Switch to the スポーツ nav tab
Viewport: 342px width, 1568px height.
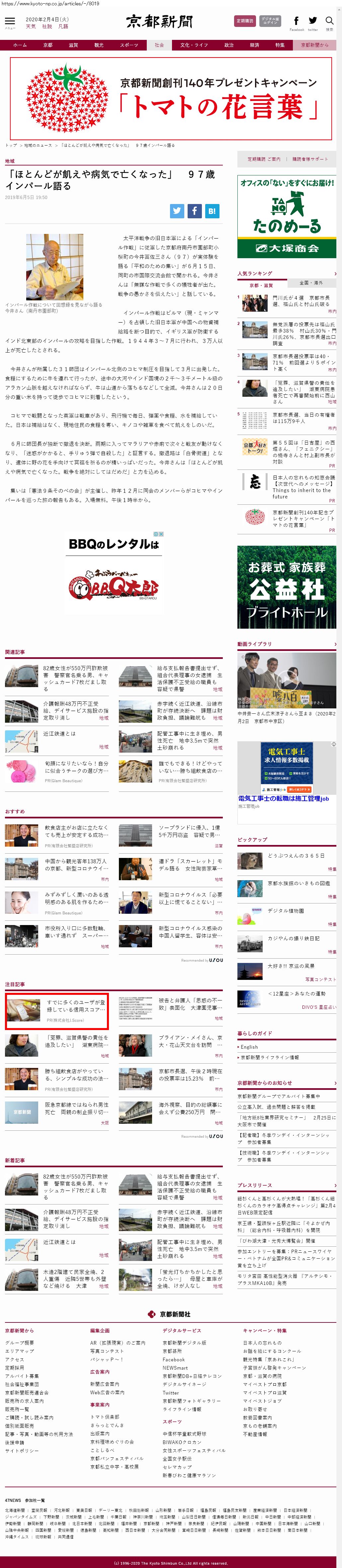[128, 45]
